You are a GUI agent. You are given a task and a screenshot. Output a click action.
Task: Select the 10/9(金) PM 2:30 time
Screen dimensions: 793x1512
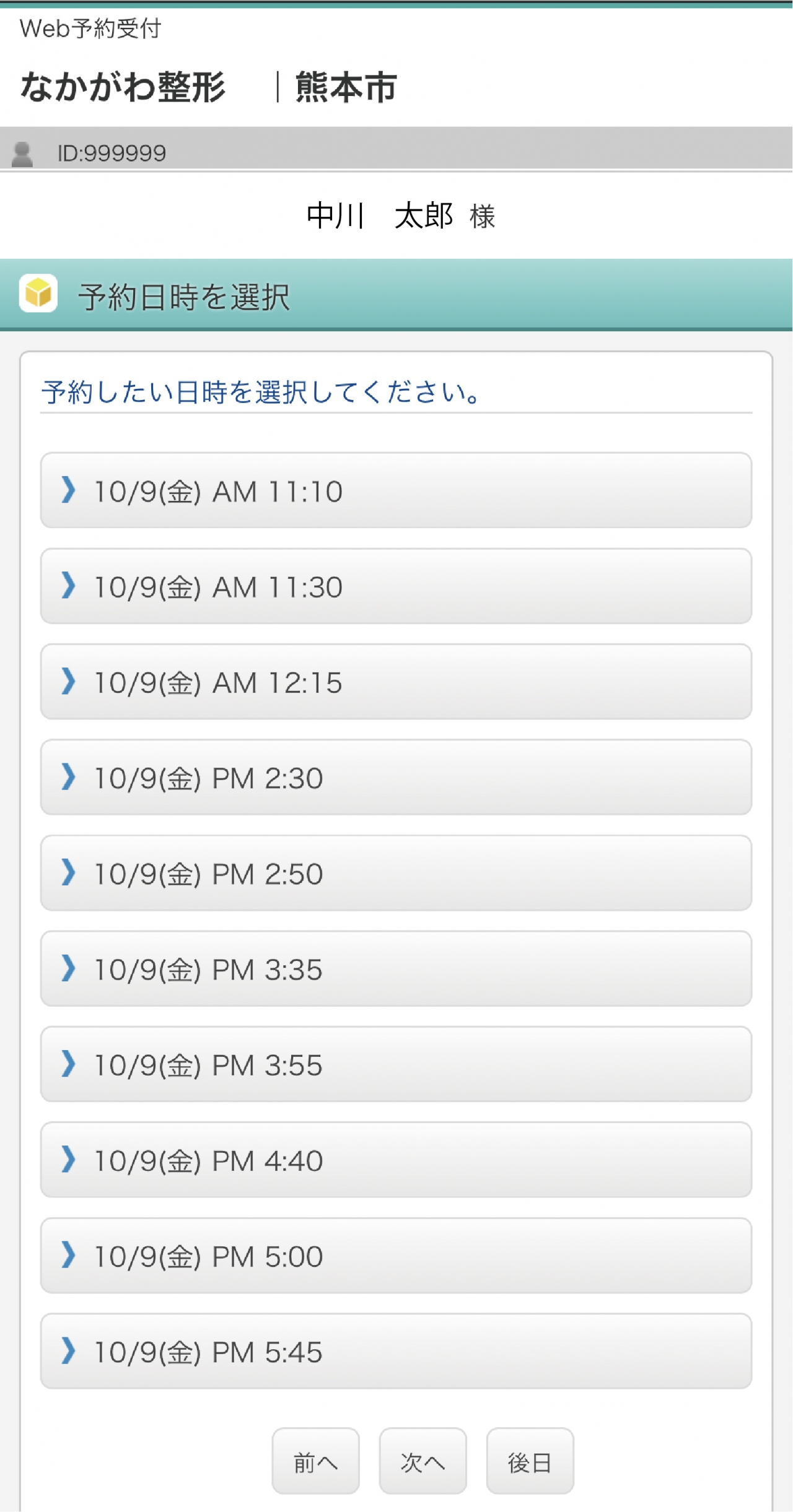[x=396, y=777]
